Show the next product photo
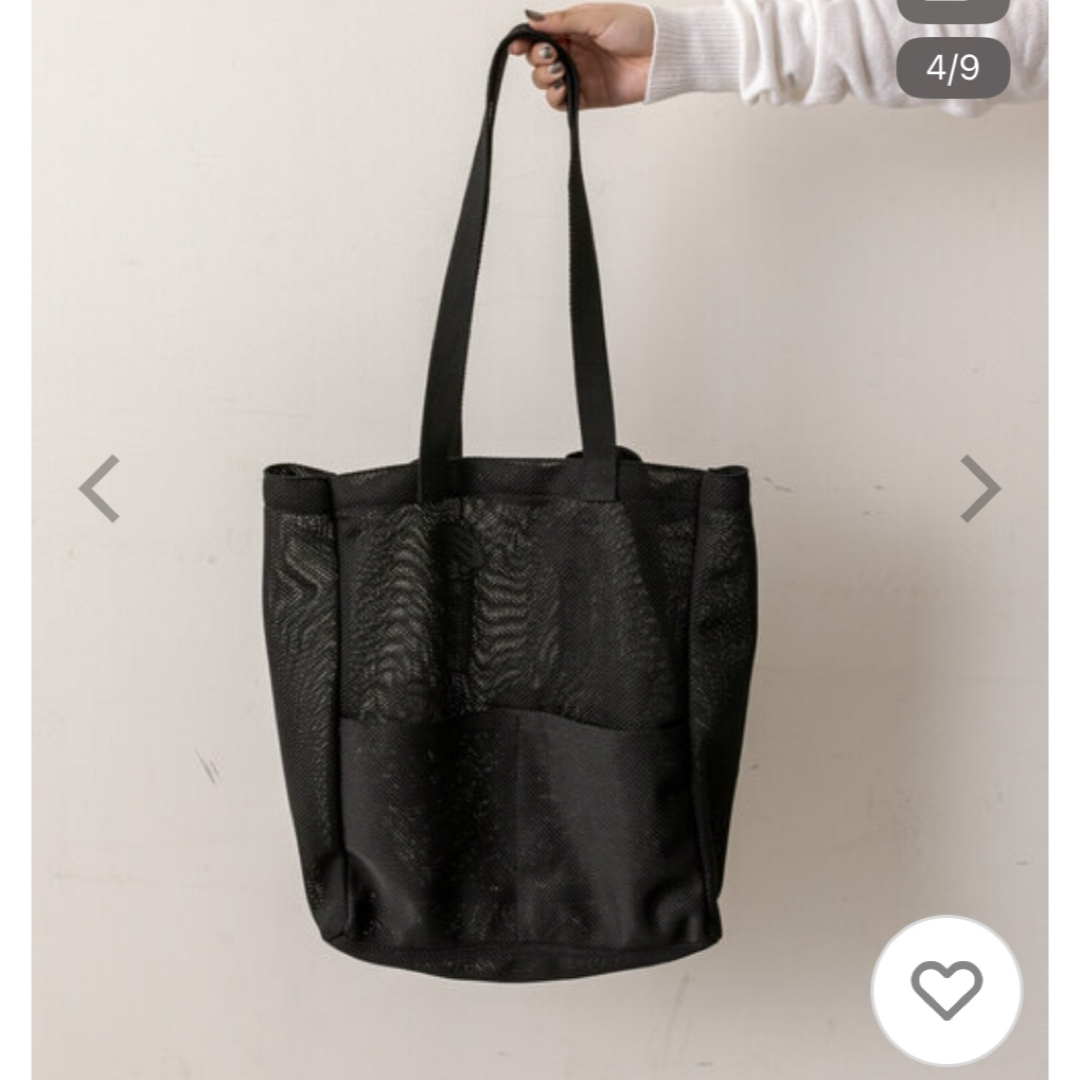This screenshot has height=1080, width=1080. (x=980, y=488)
